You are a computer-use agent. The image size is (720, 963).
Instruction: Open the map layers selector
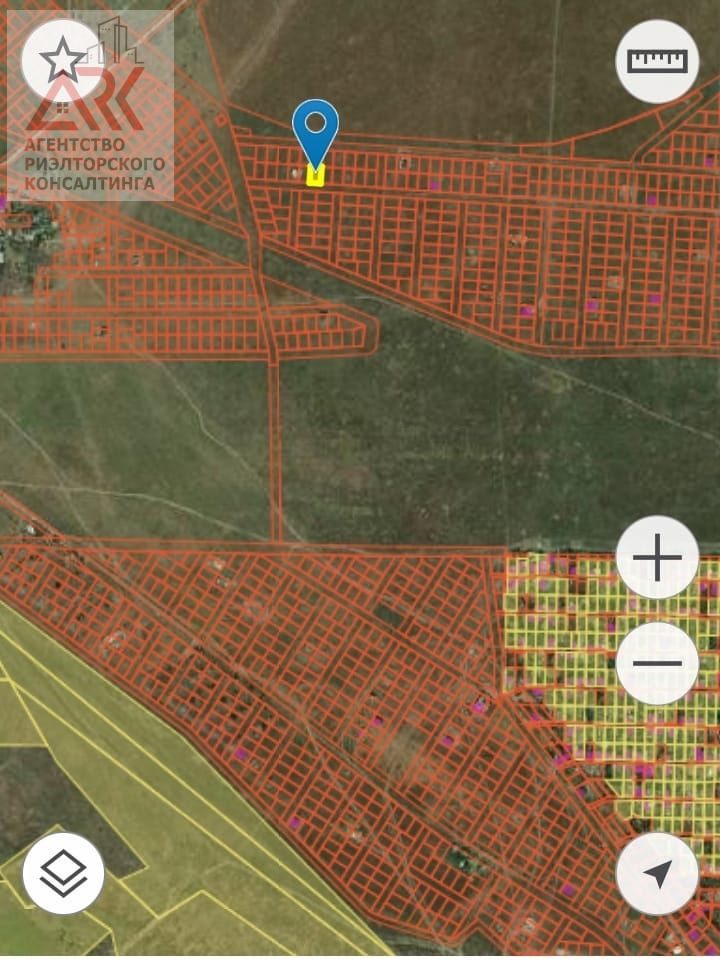63,873
